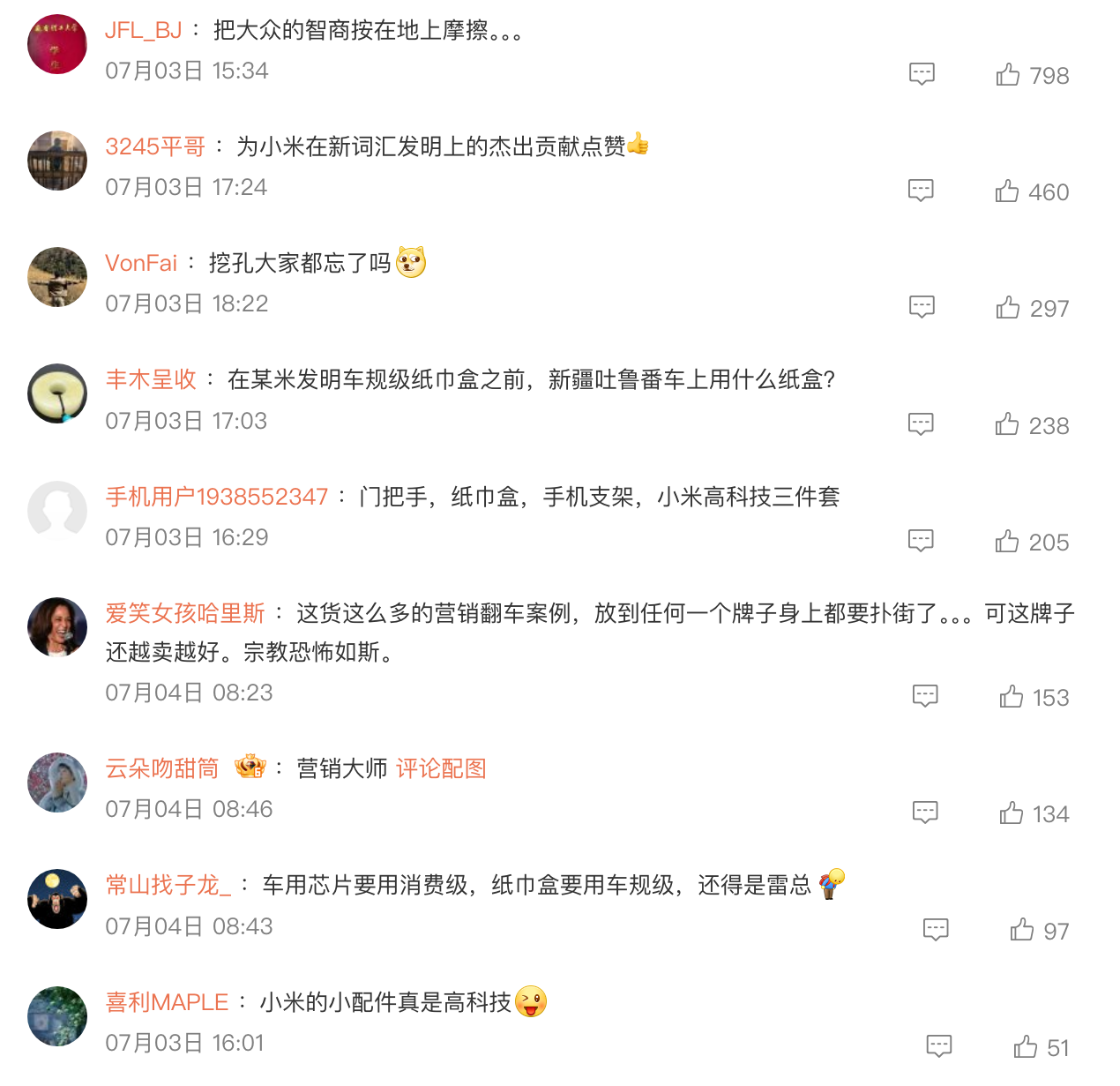Like 爱笑女孩哈里斯's comment

pos(1012,697)
